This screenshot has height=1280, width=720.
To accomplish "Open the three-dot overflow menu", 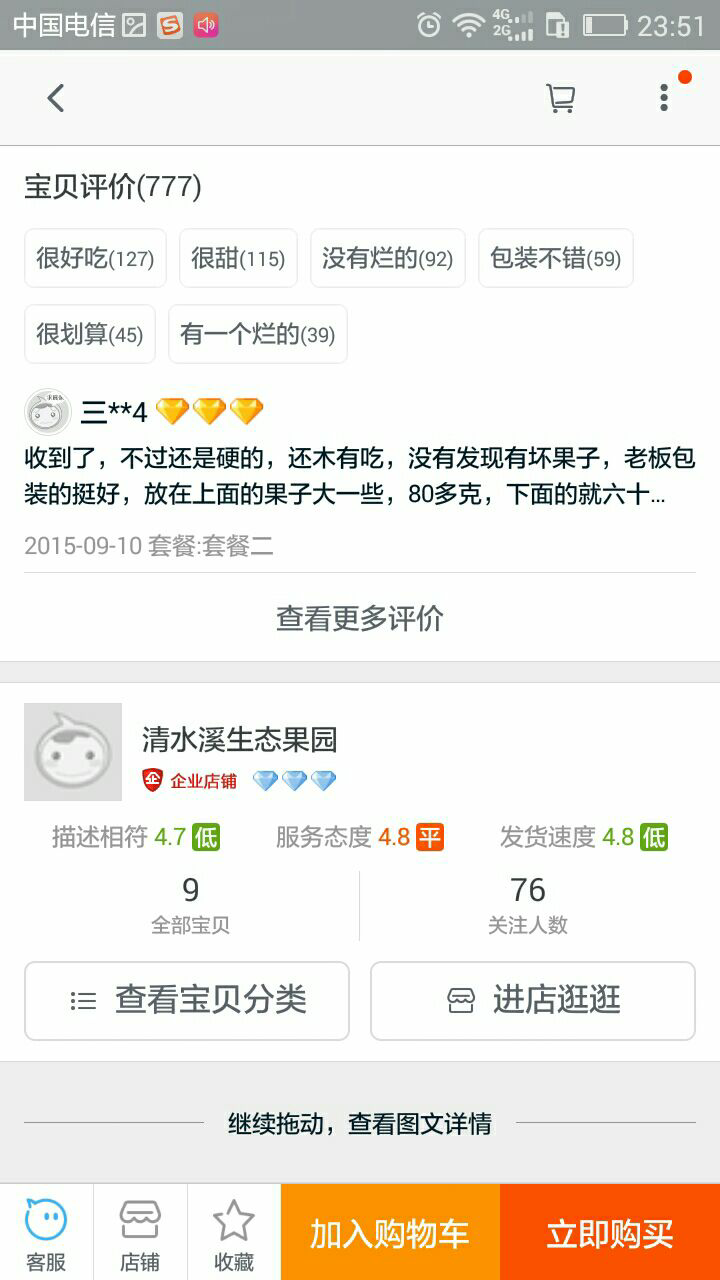I will click(x=664, y=98).
